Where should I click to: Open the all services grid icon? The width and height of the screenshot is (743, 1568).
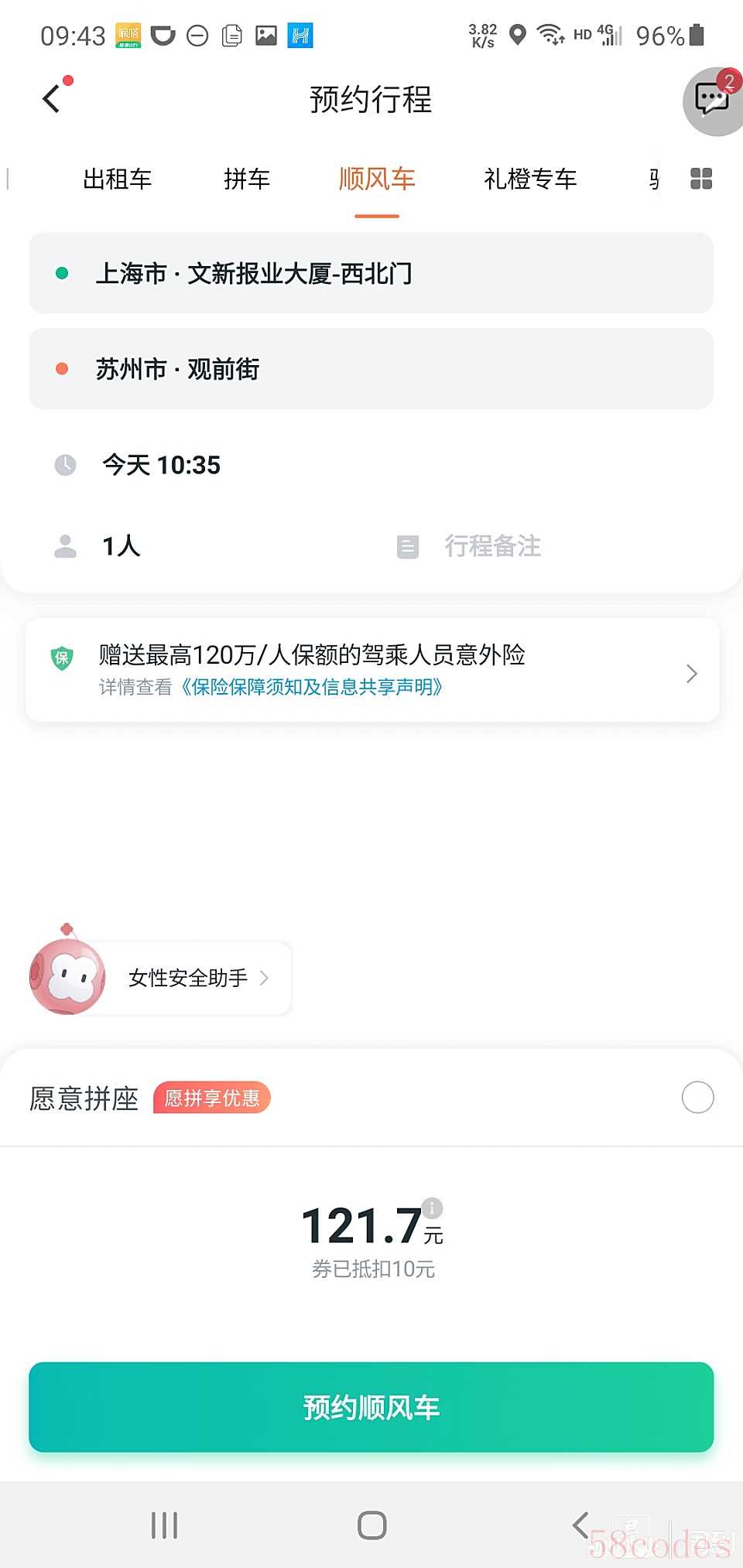(x=700, y=179)
